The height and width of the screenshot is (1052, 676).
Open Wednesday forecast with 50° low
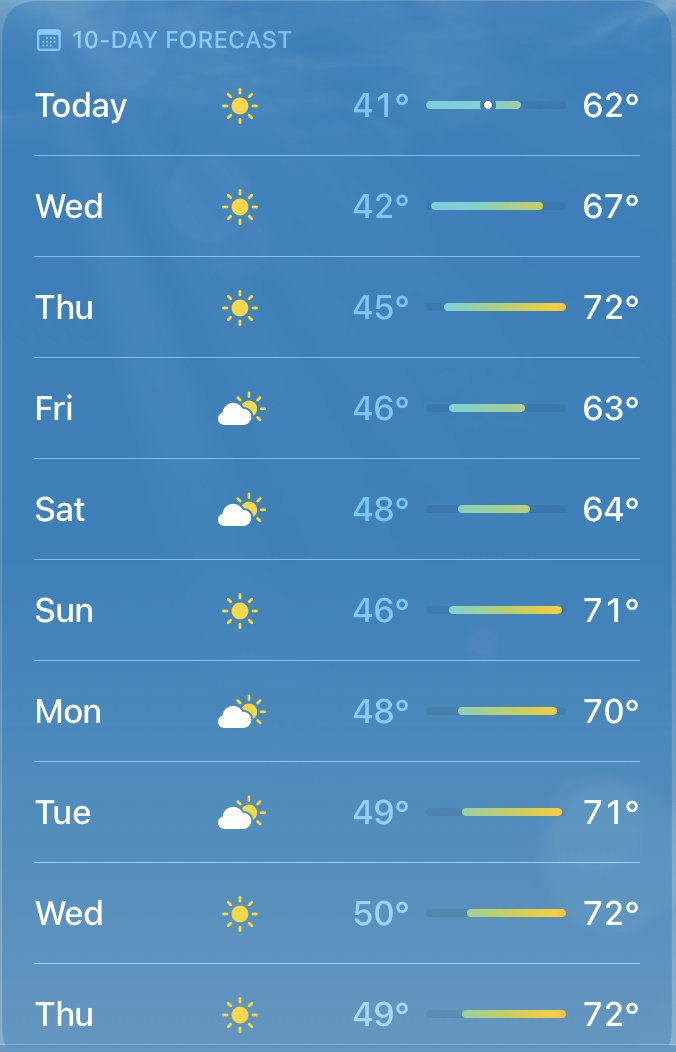coord(337,913)
